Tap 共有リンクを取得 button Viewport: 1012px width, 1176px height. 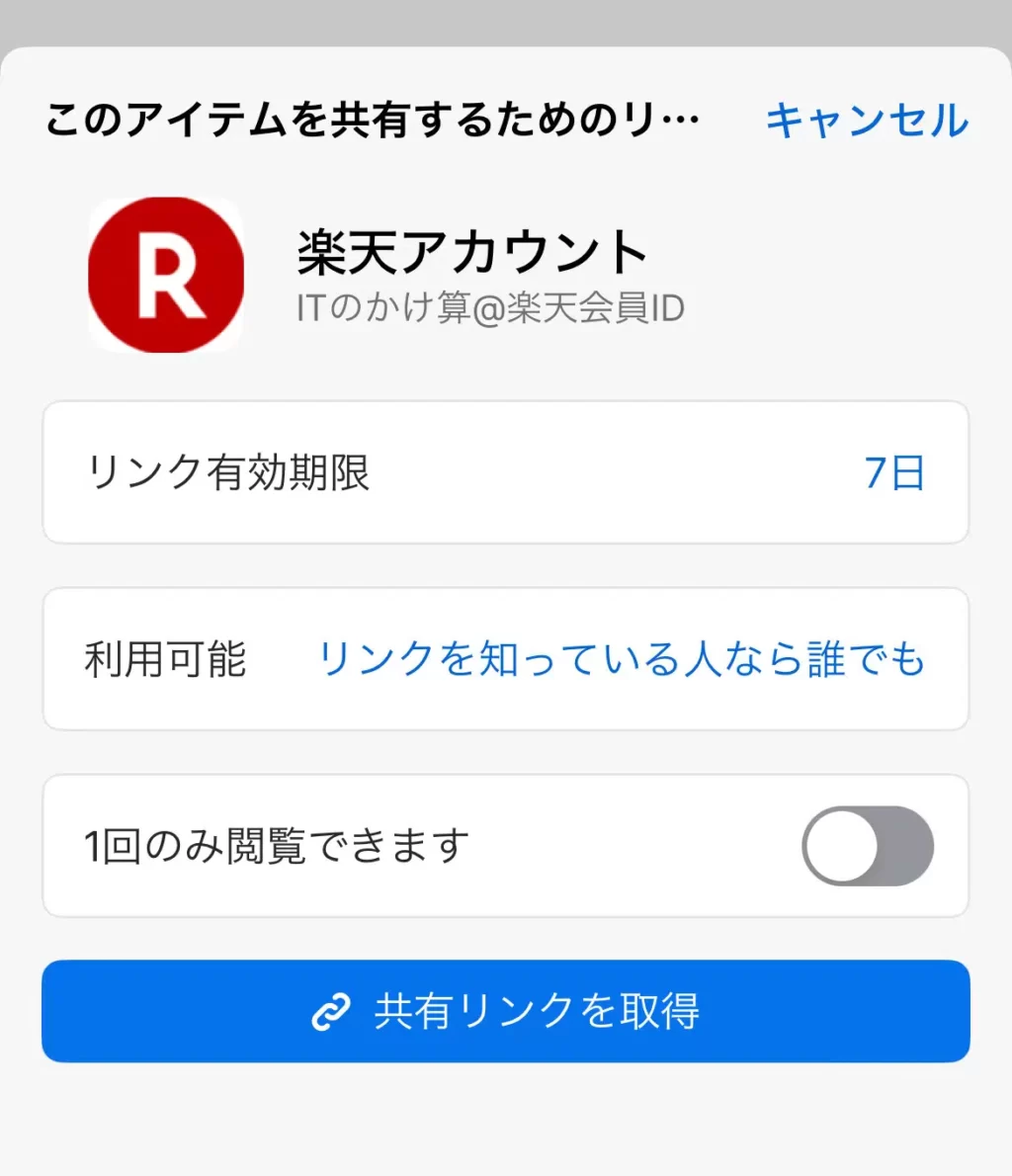point(506,1011)
